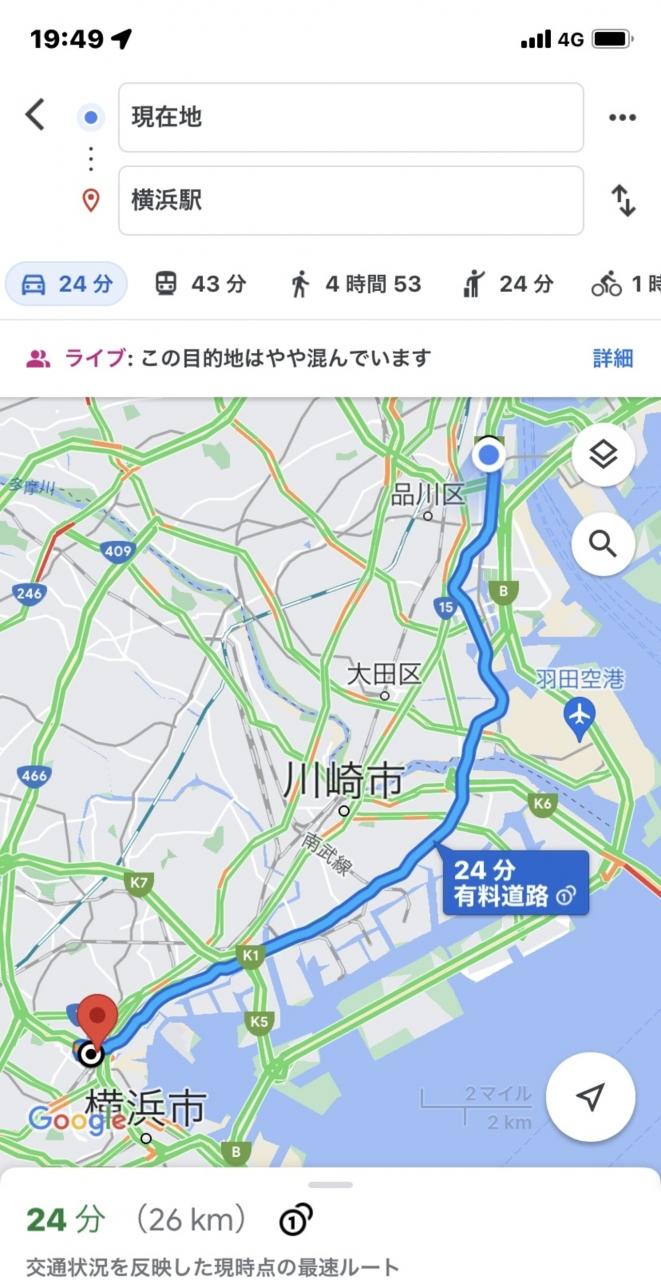Open the map layers button
This screenshot has height=1280, width=661.
603,456
